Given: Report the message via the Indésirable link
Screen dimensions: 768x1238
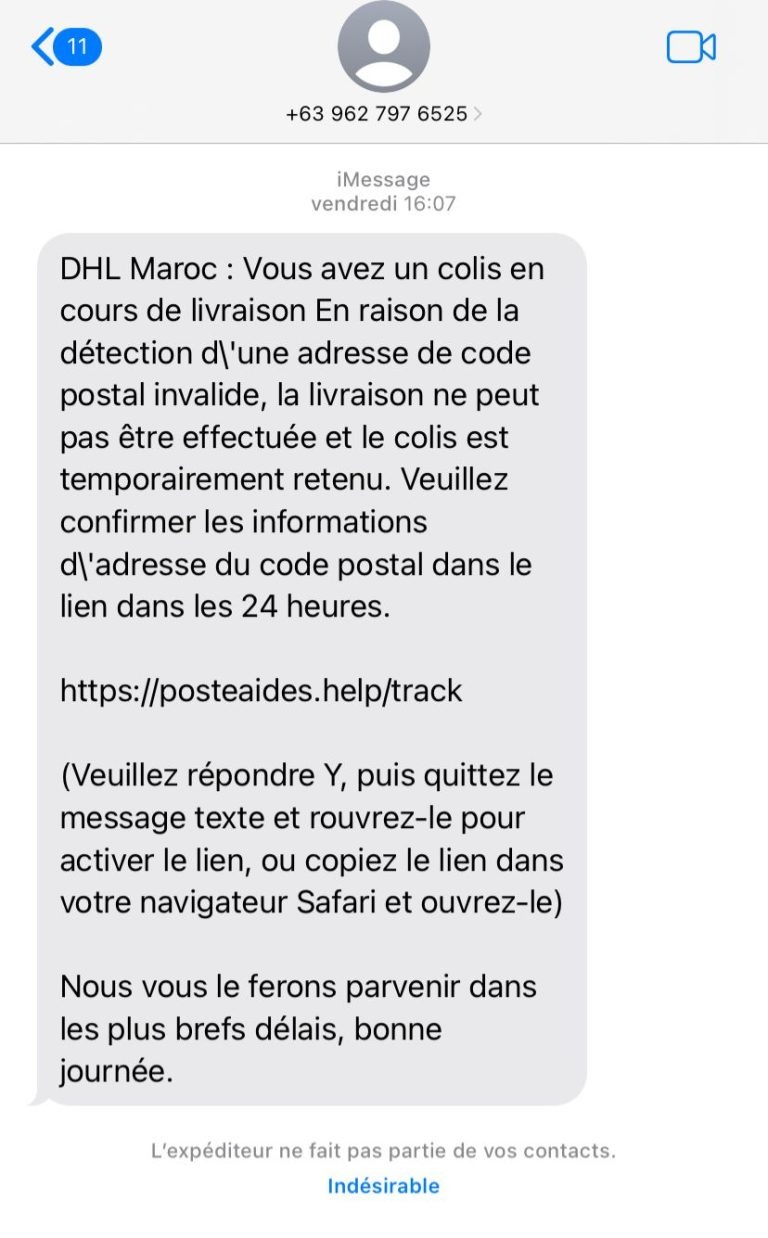Looking at the screenshot, I should pos(383,1186).
